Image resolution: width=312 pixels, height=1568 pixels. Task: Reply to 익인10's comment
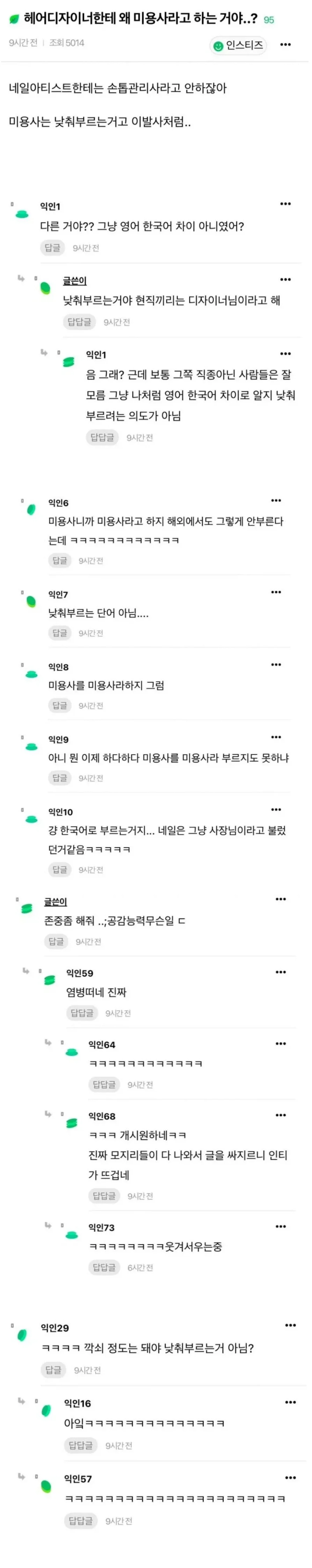pyautogui.click(x=60, y=869)
